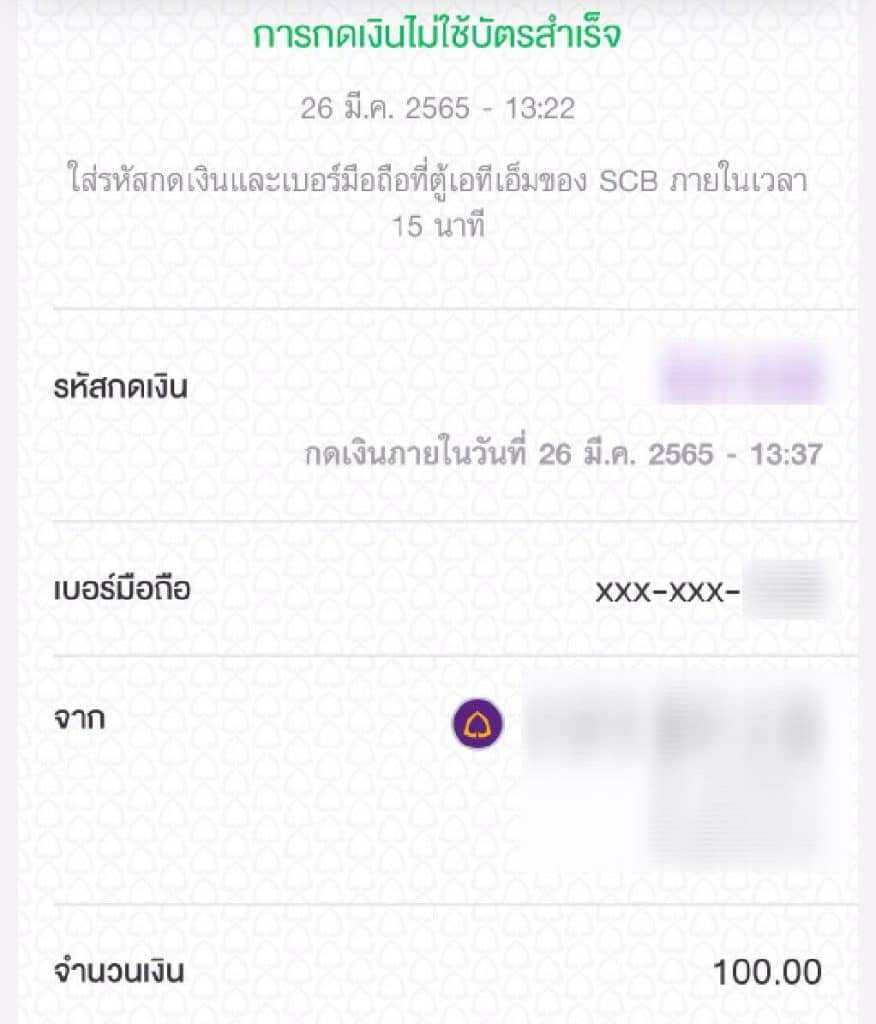The image size is (876, 1024).
Task: Tap the transaction timestamp 26 มี.ค. 2565 - 13:22
Action: [x=437, y=108]
